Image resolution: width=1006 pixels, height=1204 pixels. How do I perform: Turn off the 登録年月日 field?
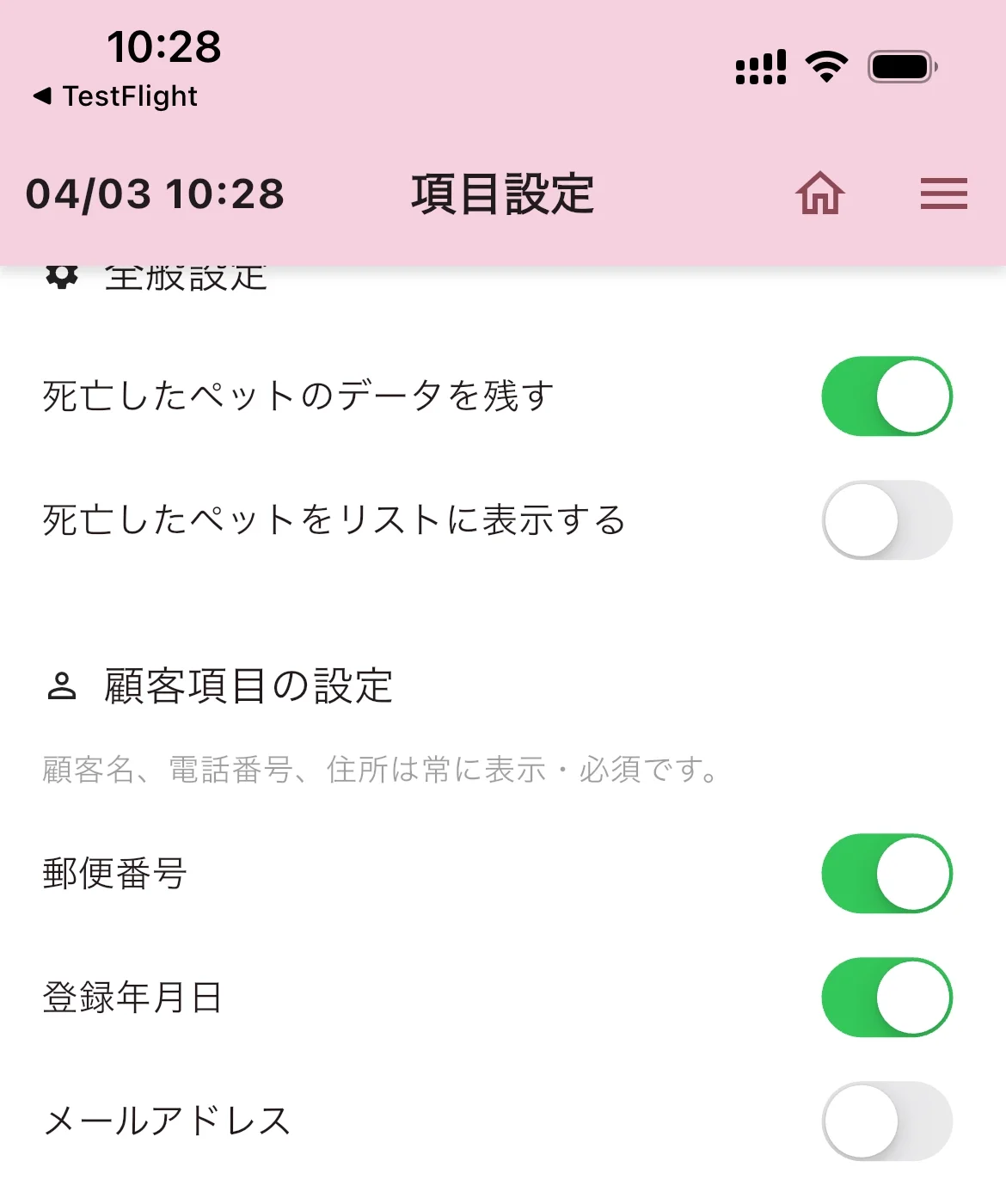coord(886,997)
